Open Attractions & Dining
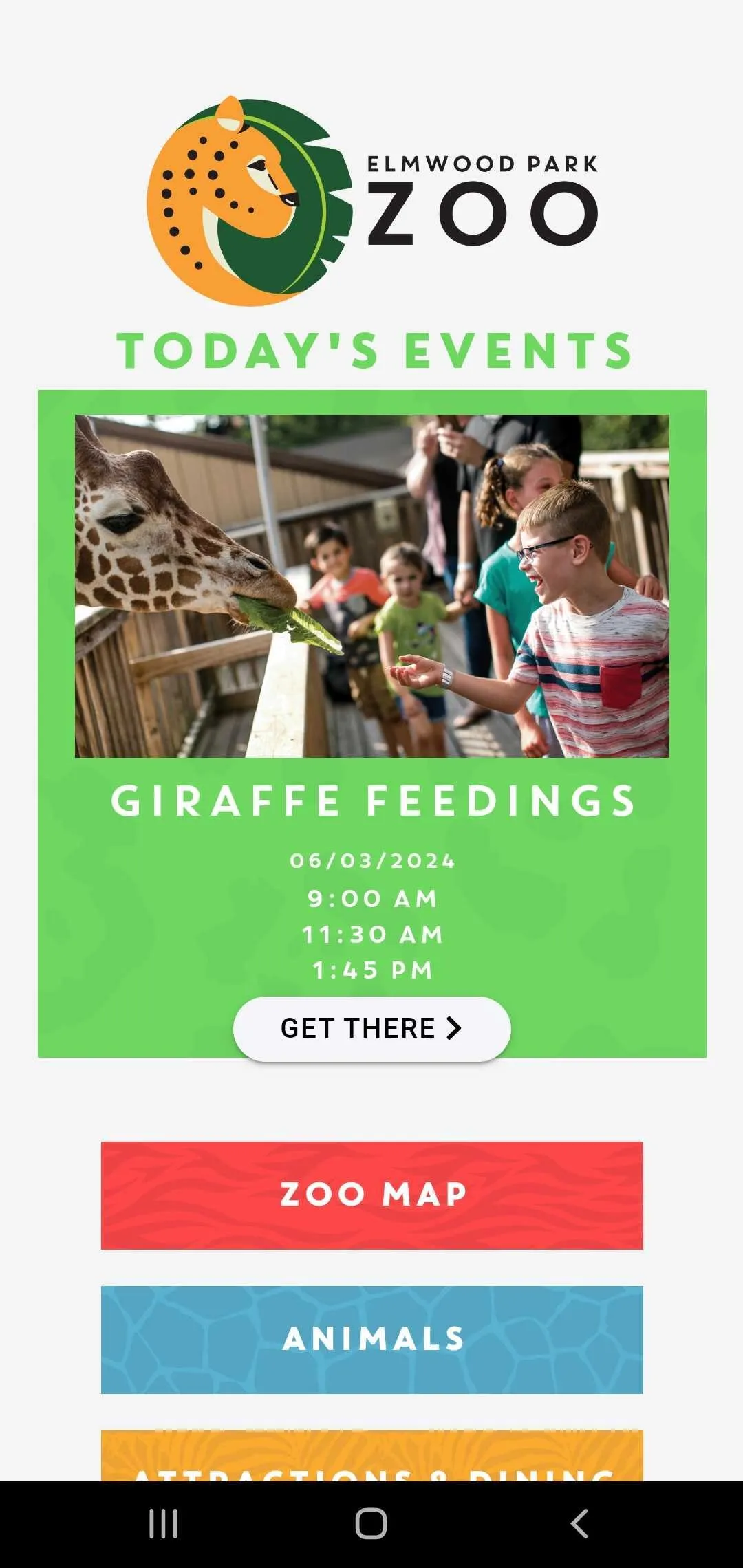Screen dimensions: 743x1568 (x=371, y=1458)
